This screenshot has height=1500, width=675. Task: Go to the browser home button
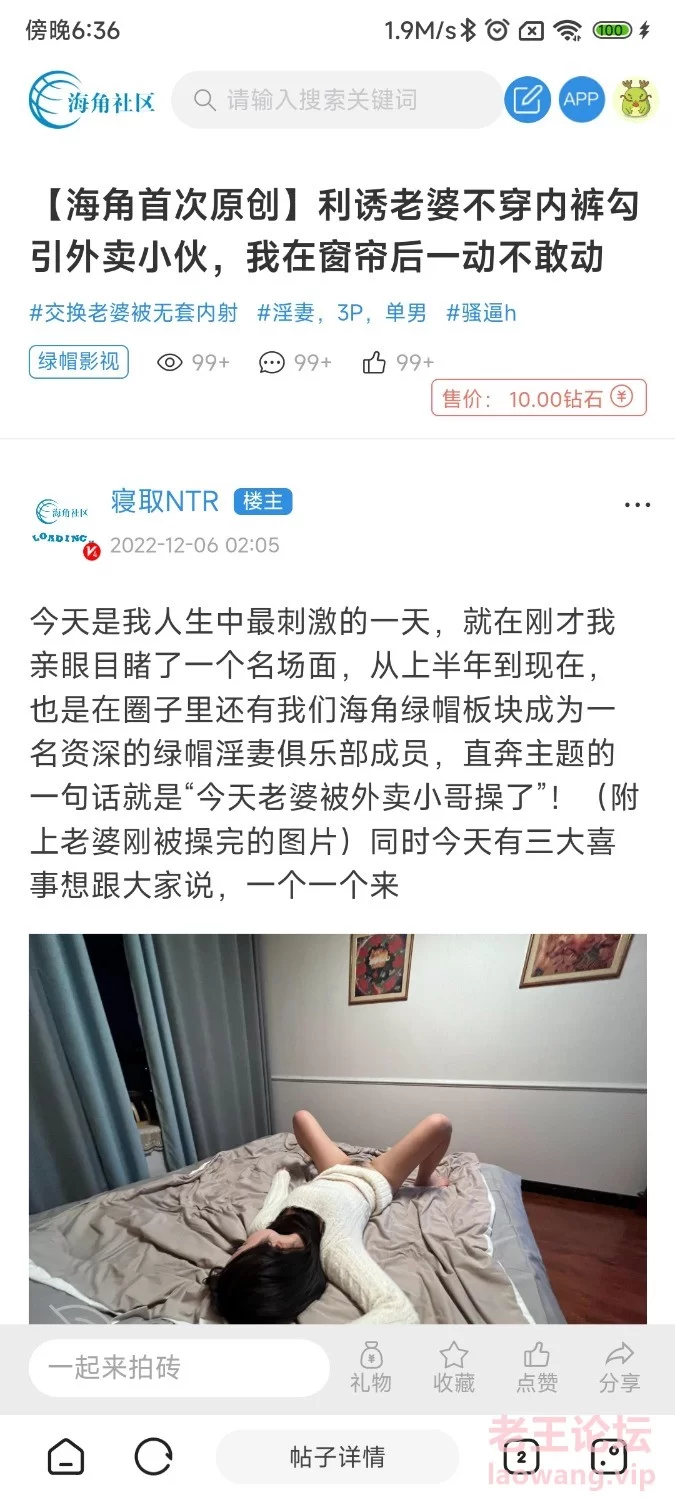[x=66, y=1458]
